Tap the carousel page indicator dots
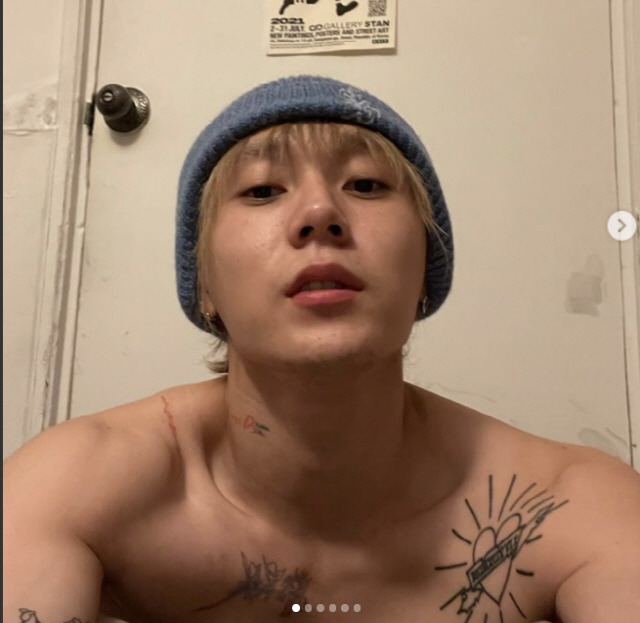This screenshot has width=640, height=623. [325, 607]
